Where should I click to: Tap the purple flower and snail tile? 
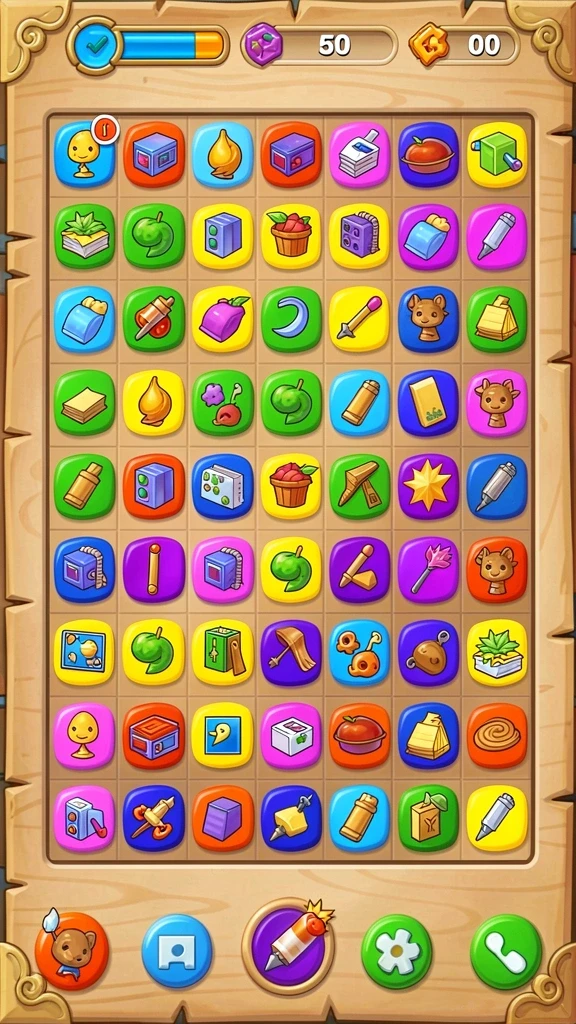[x=222, y=402]
